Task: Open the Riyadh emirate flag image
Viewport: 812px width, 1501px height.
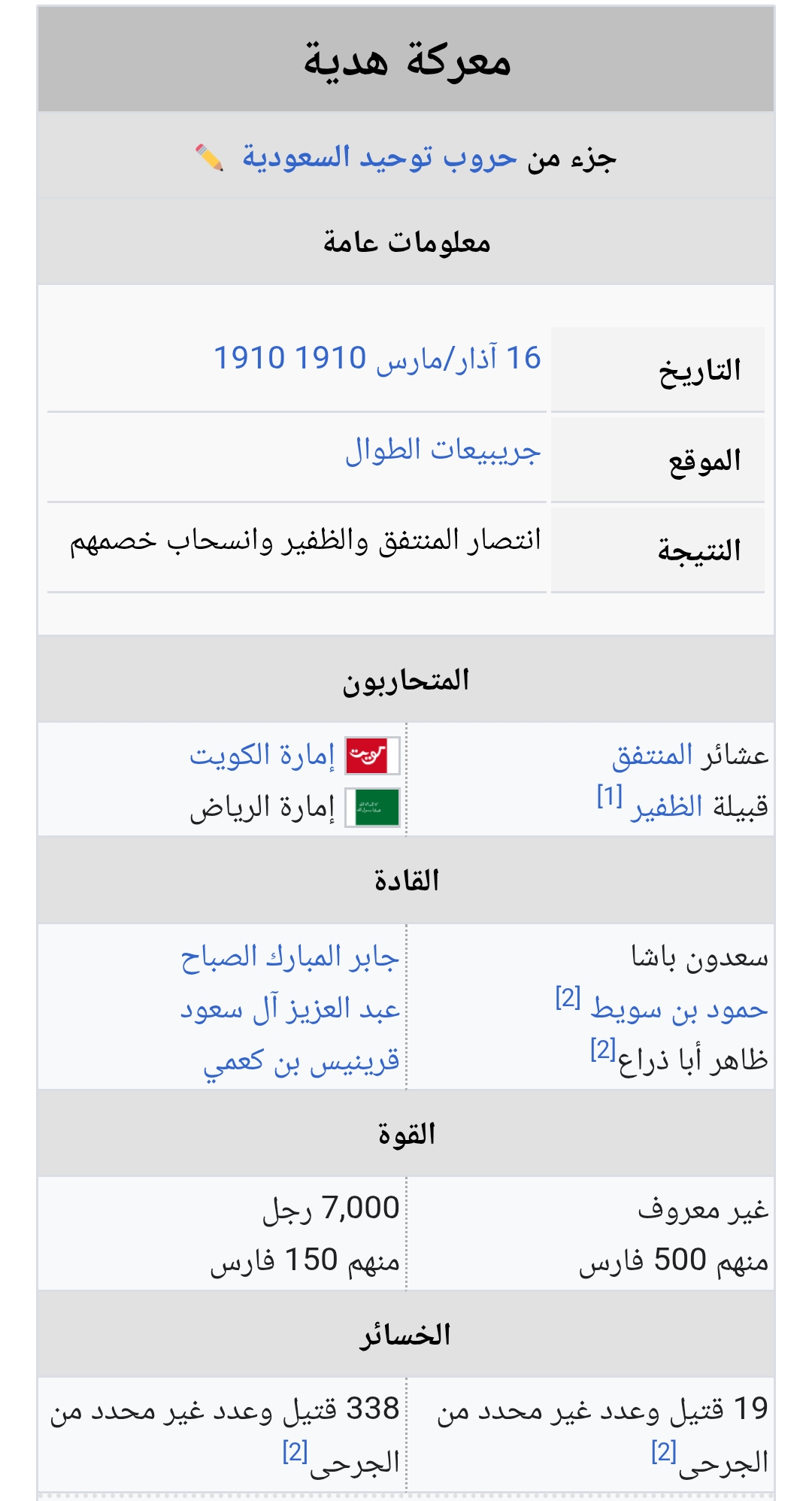Action: [372, 808]
